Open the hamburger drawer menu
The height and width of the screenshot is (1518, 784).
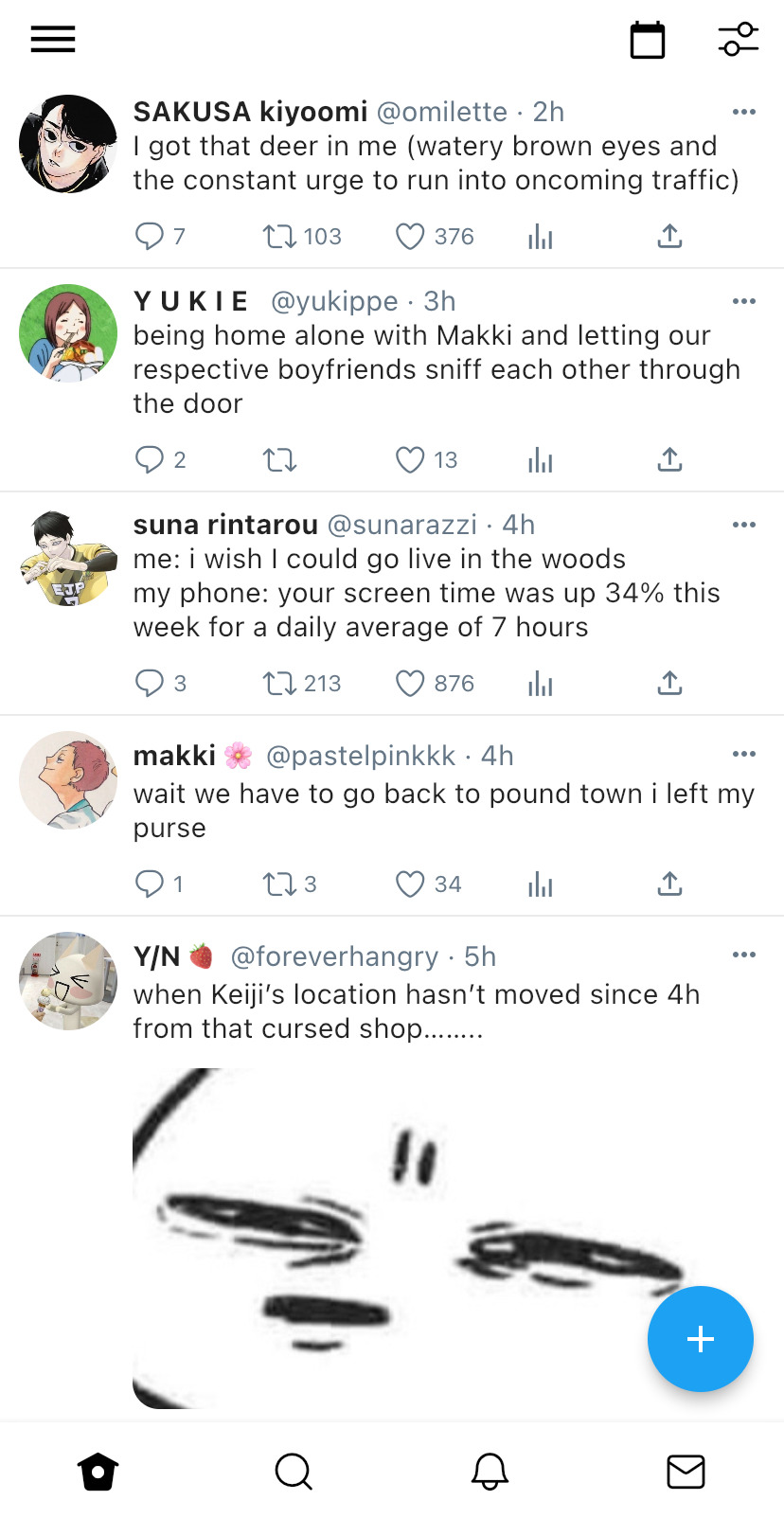click(53, 40)
